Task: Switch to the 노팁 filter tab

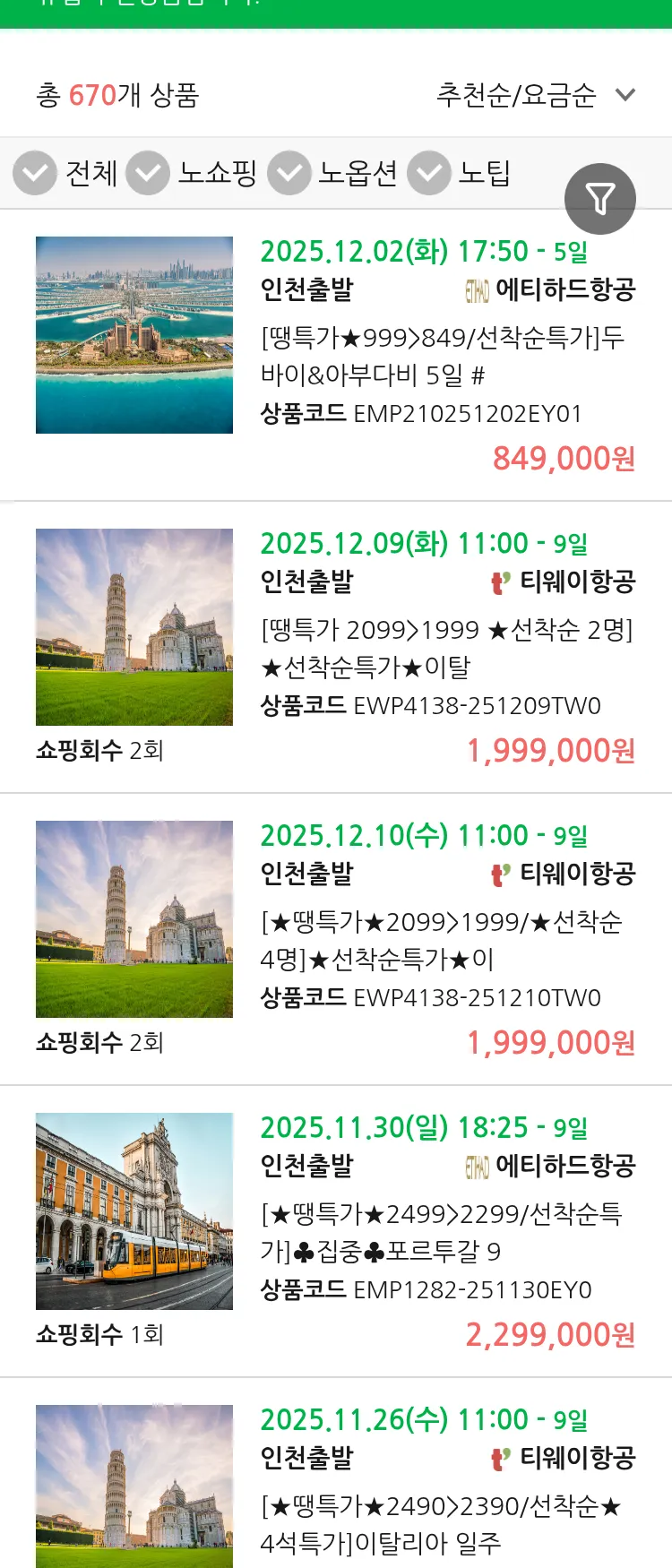Action: tap(485, 172)
